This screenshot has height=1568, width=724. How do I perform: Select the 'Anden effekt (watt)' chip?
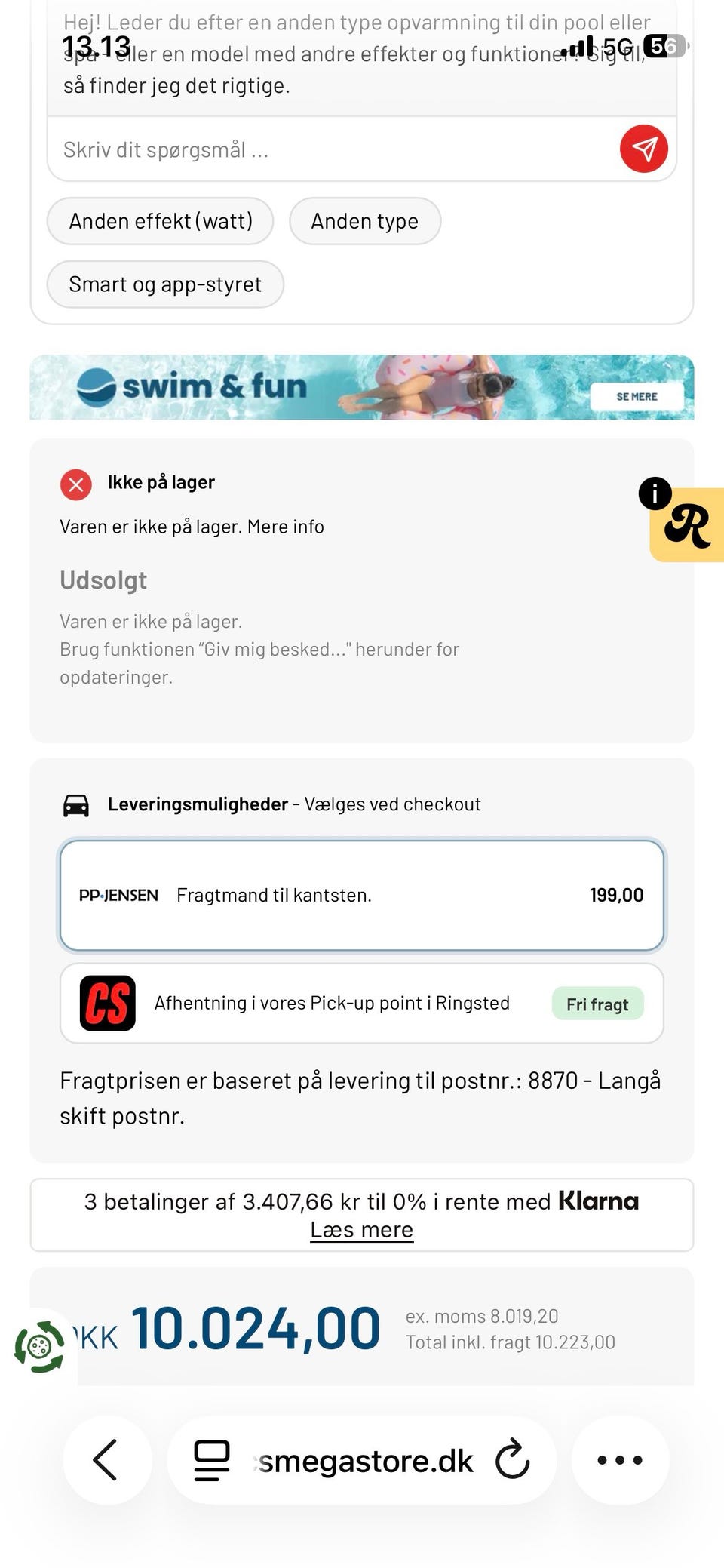[160, 221]
